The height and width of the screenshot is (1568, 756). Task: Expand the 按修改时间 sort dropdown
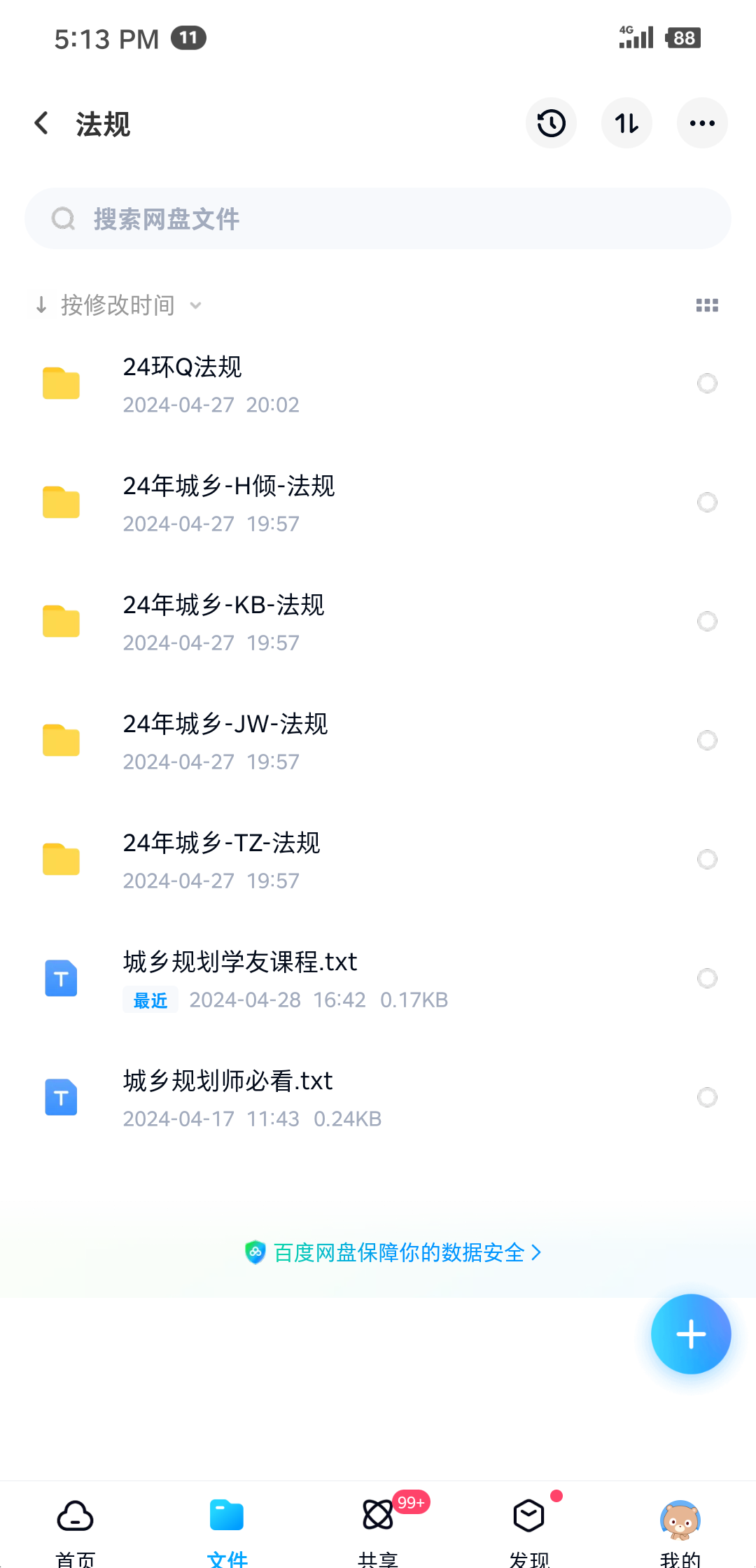coord(118,305)
